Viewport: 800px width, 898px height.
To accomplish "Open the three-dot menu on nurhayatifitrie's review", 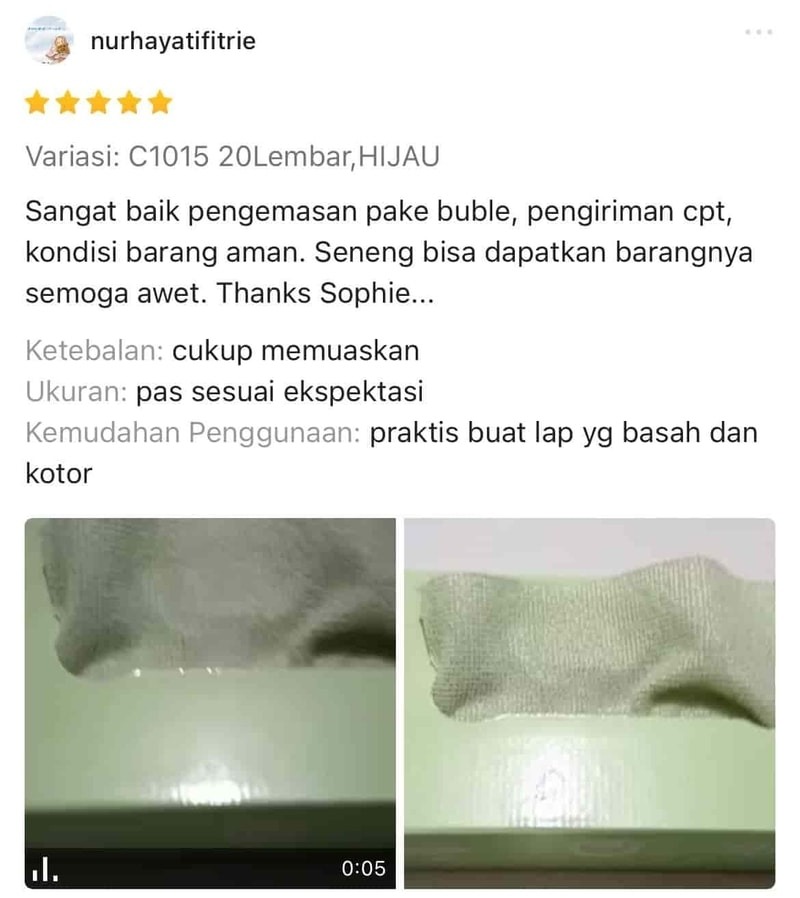I will 758,32.
